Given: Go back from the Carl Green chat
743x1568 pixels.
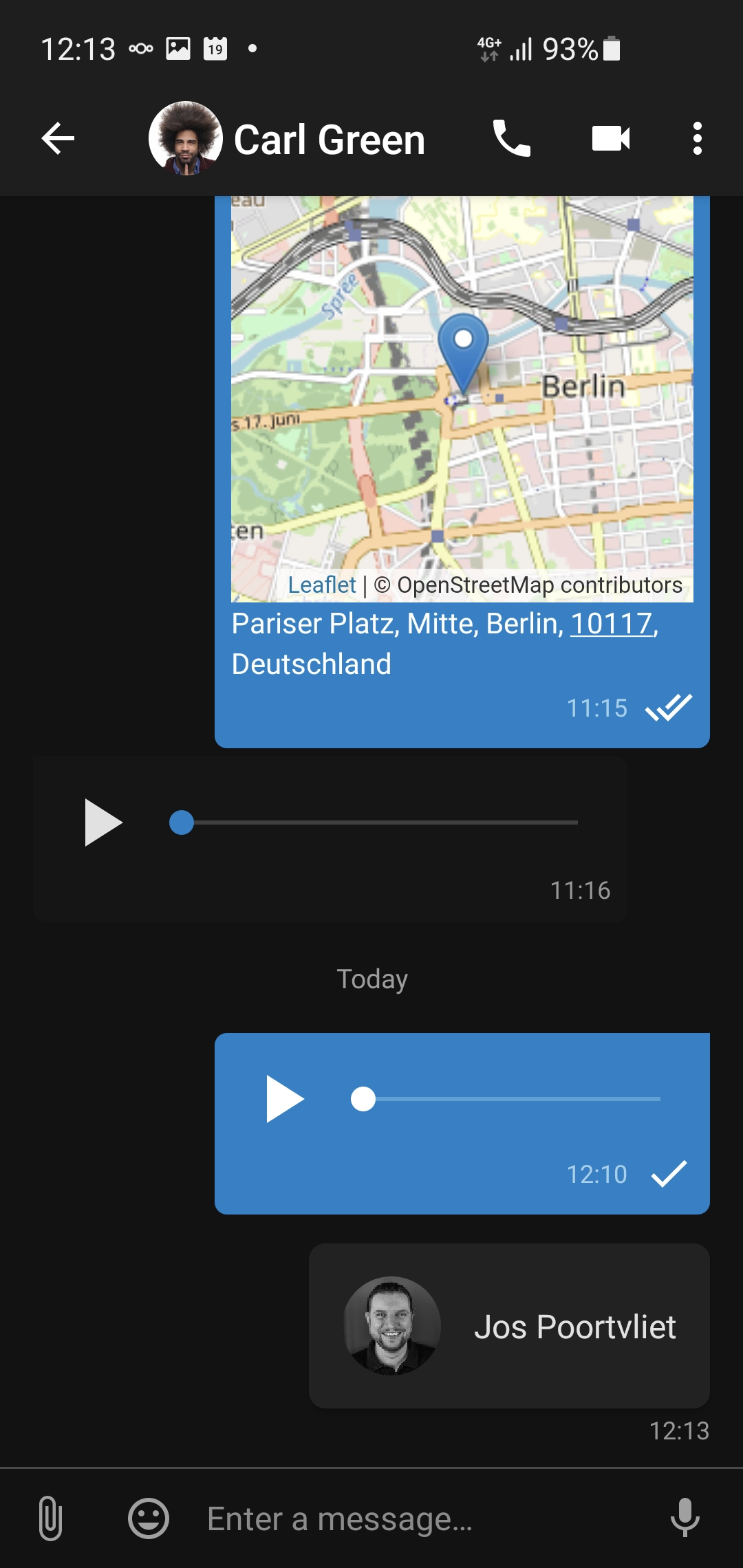Looking at the screenshot, I should click(58, 139).
